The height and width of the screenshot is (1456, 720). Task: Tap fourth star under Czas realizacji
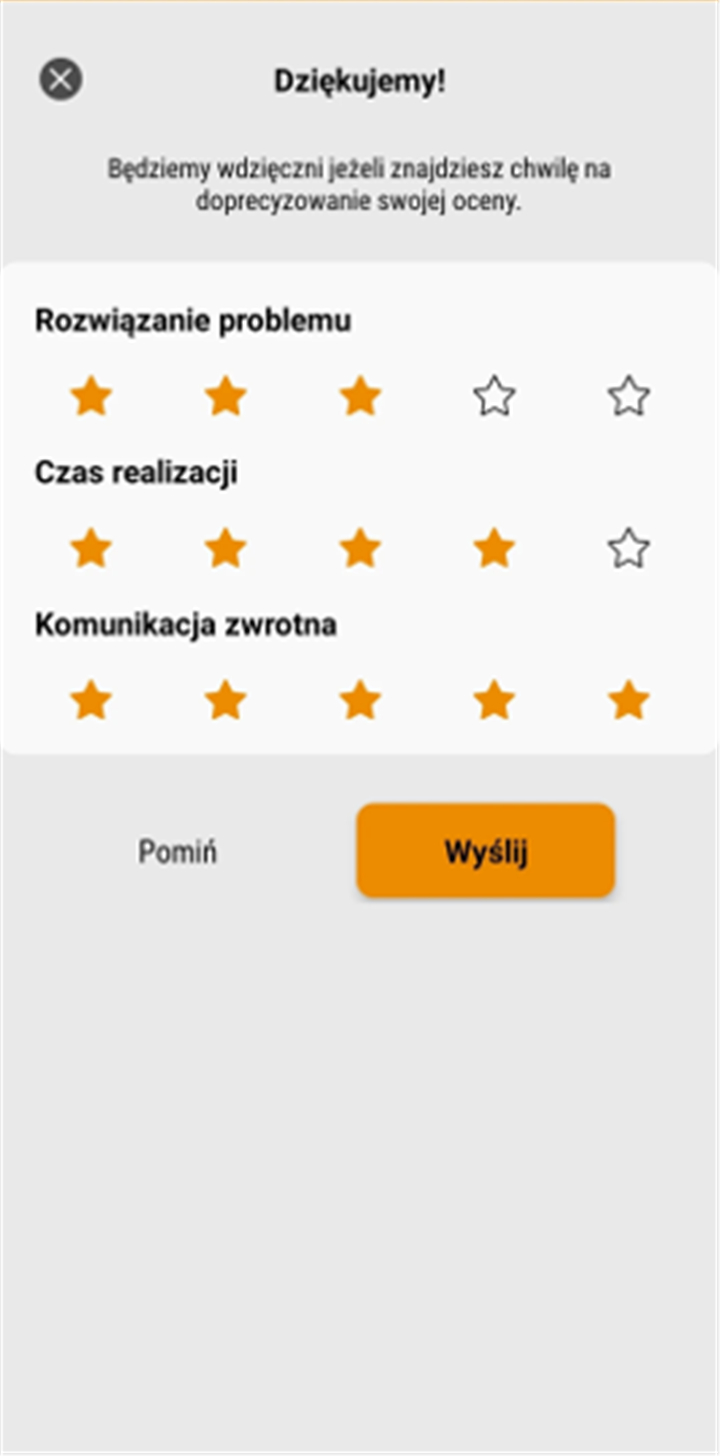pyautogui.click(x=494, y=549)
